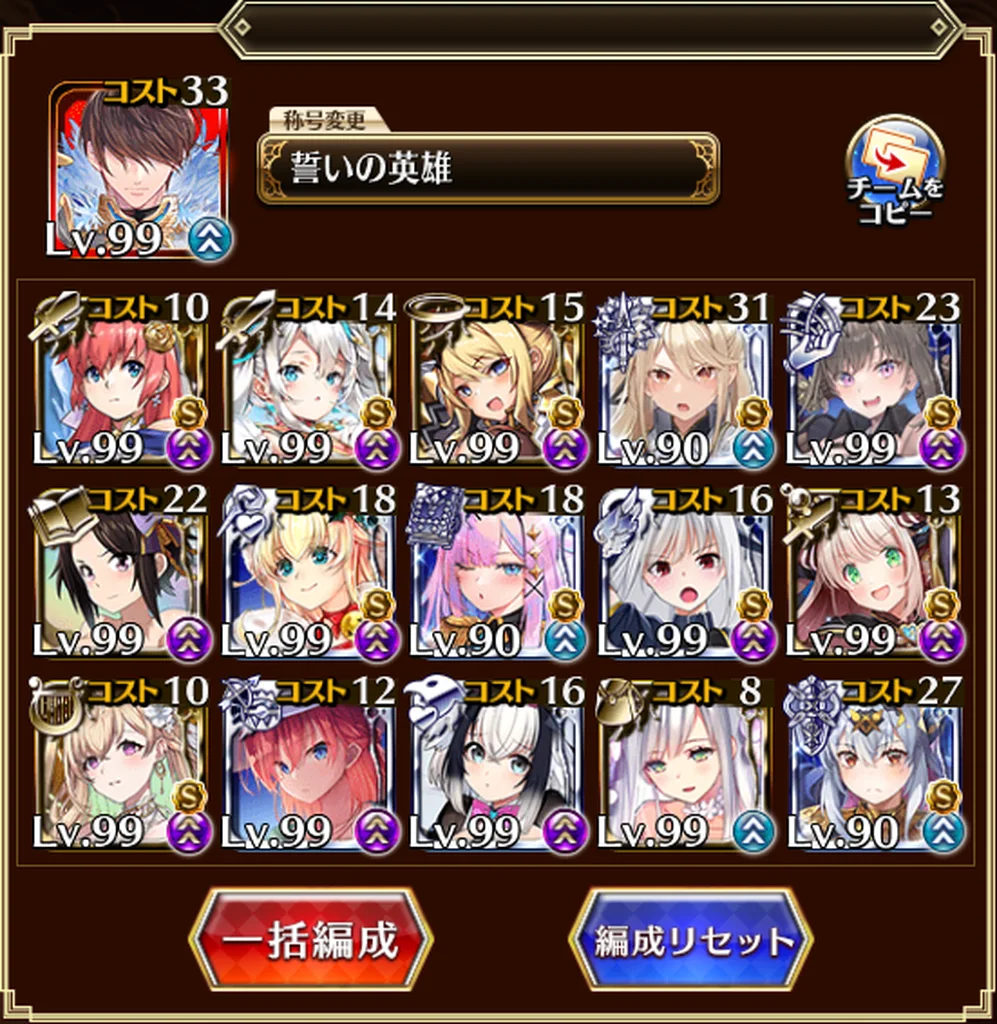Tap 一括編成 to auto-form the team

(310, 940)
